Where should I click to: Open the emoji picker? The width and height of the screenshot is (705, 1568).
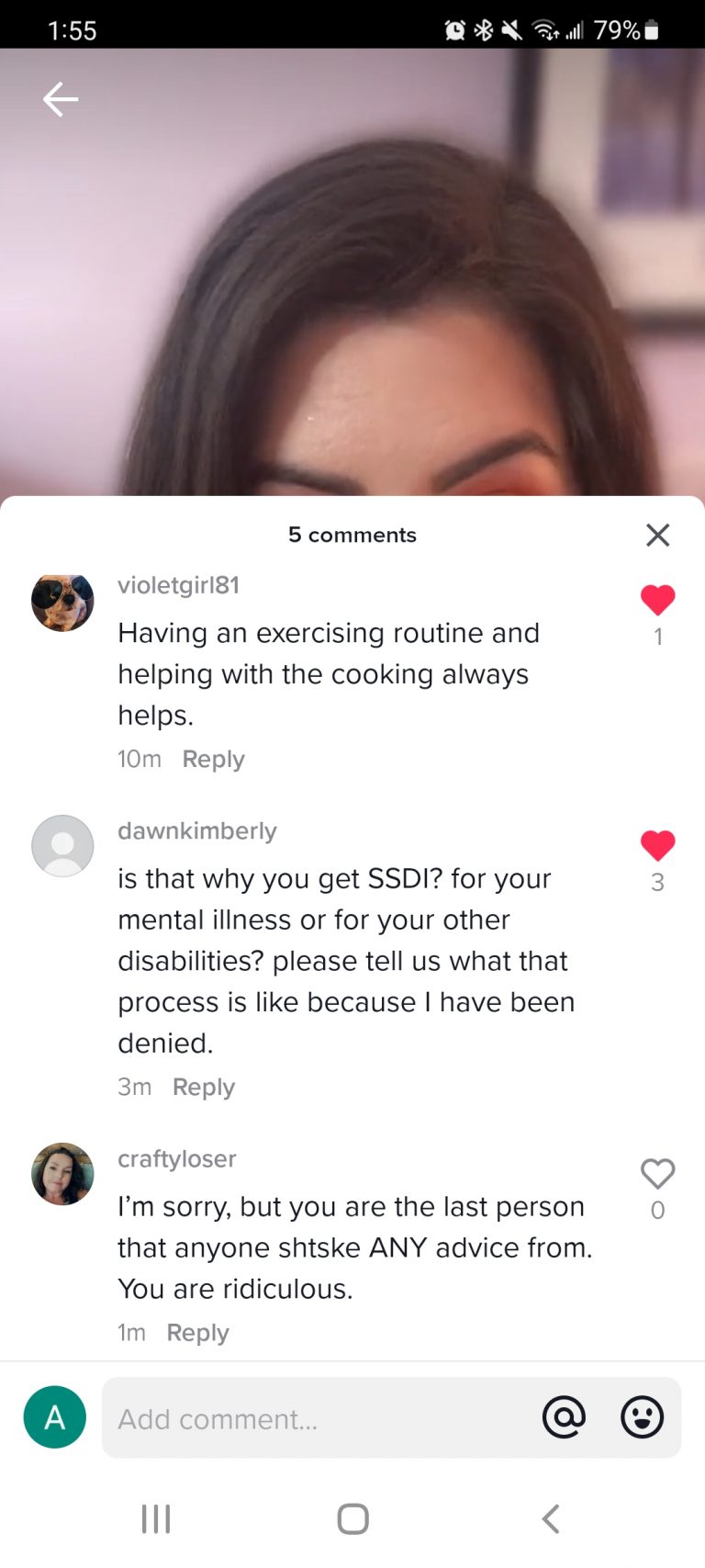(642, 1417)
